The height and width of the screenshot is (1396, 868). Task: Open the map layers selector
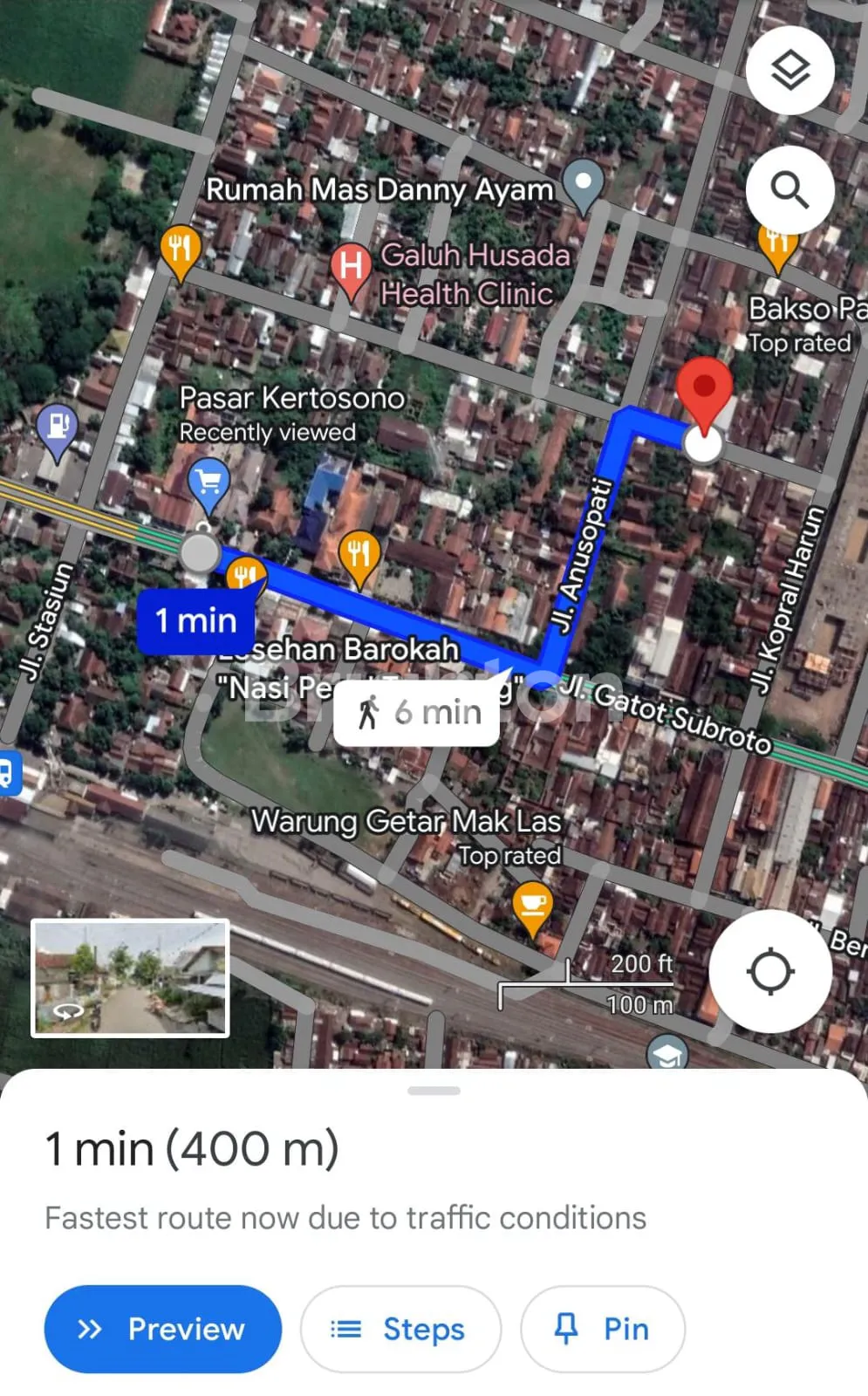[x=789, y=70]
